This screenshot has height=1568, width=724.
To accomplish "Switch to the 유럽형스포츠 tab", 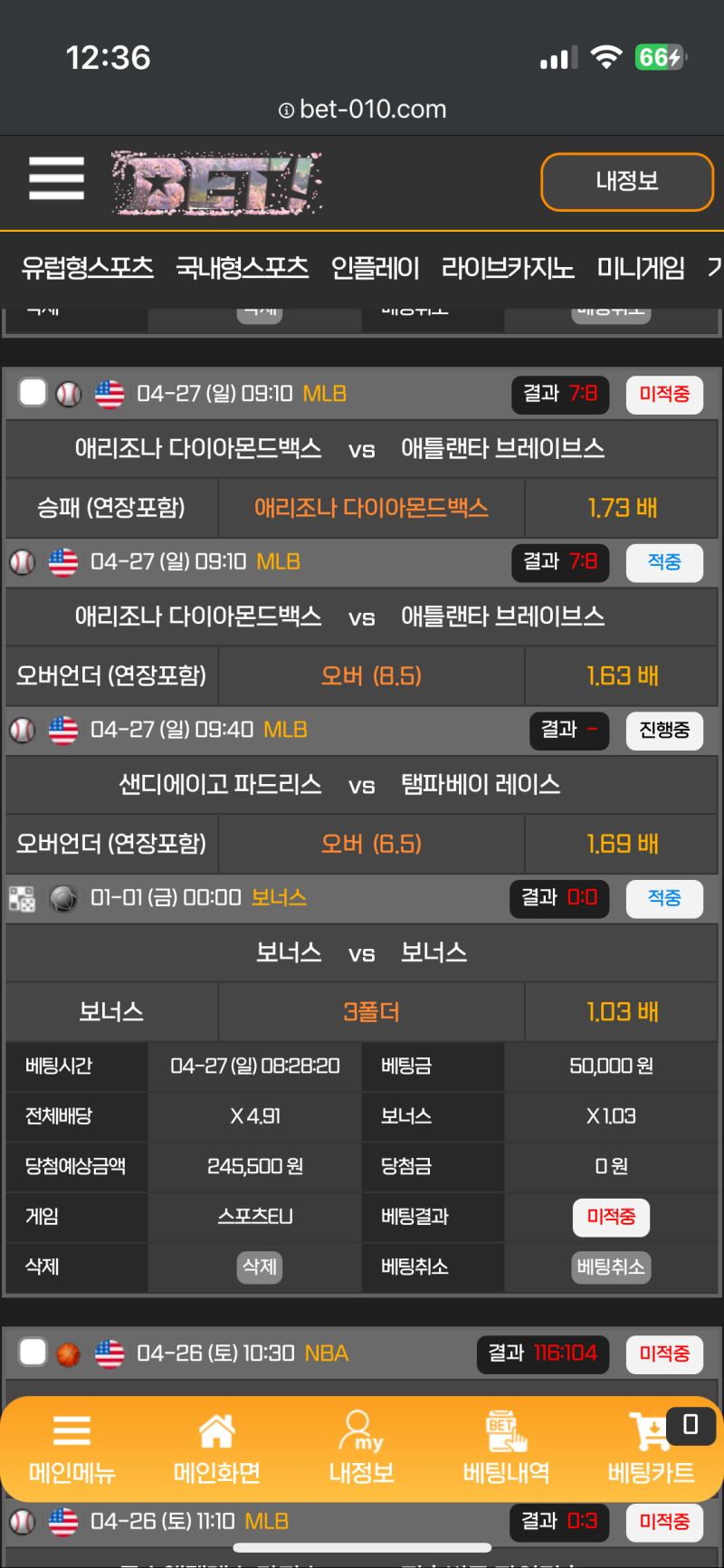I will pos(87,268).
